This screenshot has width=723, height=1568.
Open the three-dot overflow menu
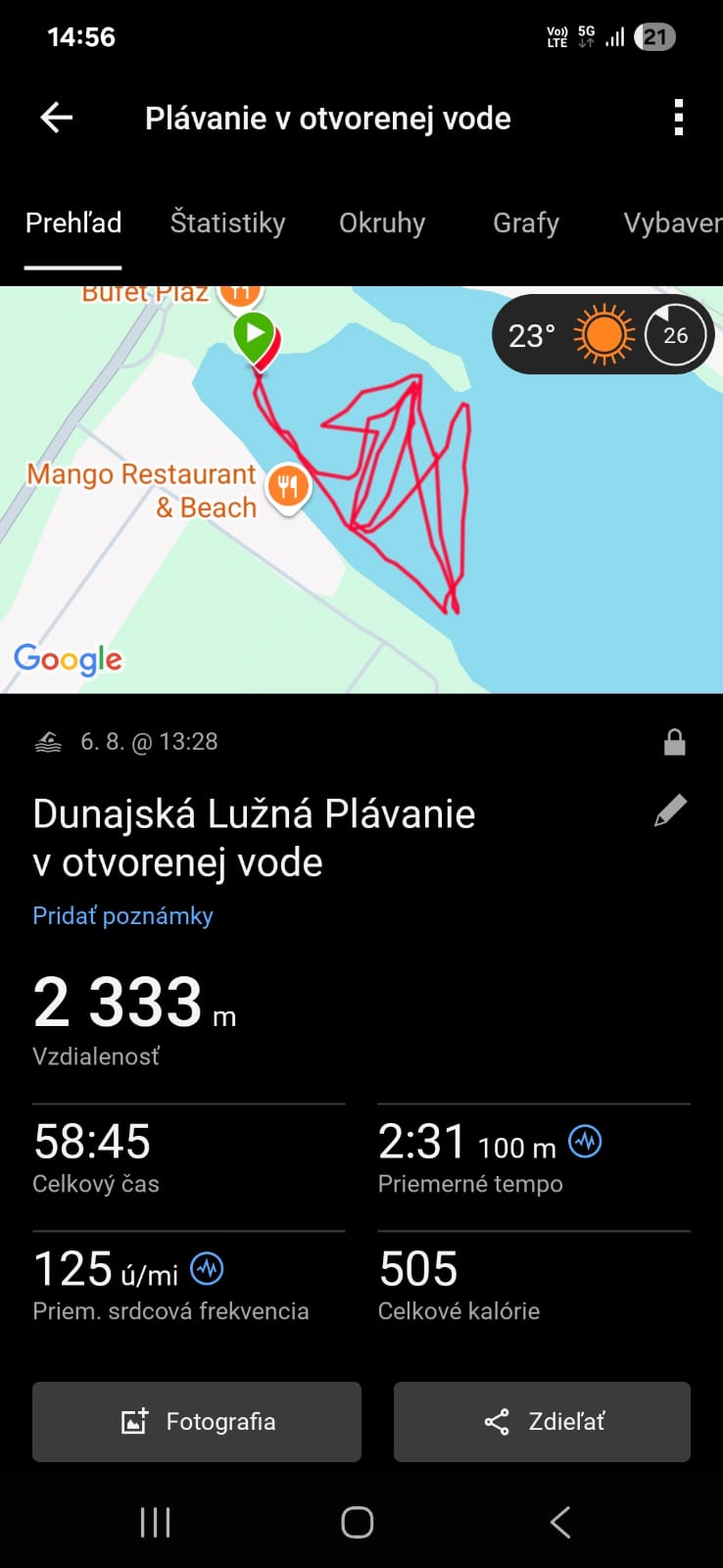pyautogui.click(x=678, y=118)
